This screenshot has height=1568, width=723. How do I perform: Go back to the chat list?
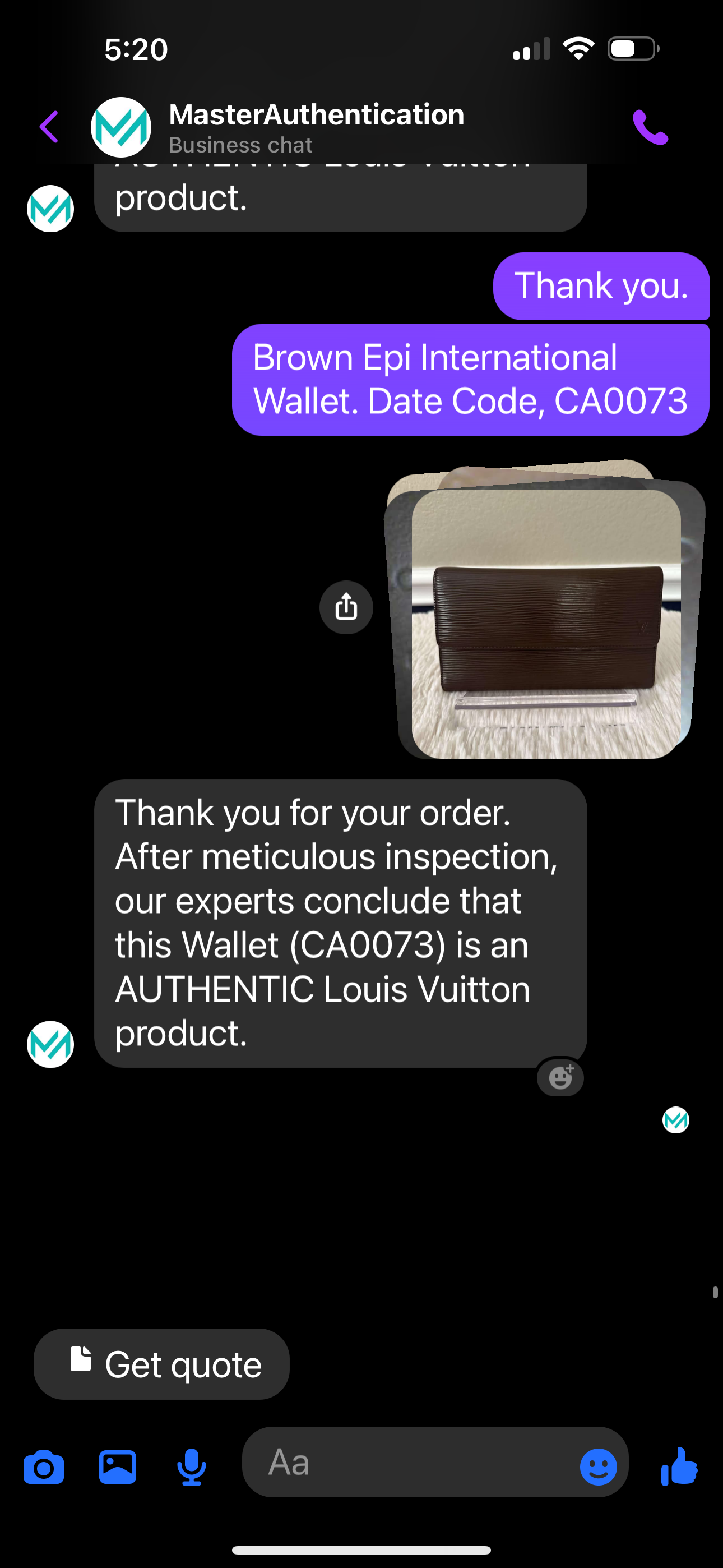49,127
